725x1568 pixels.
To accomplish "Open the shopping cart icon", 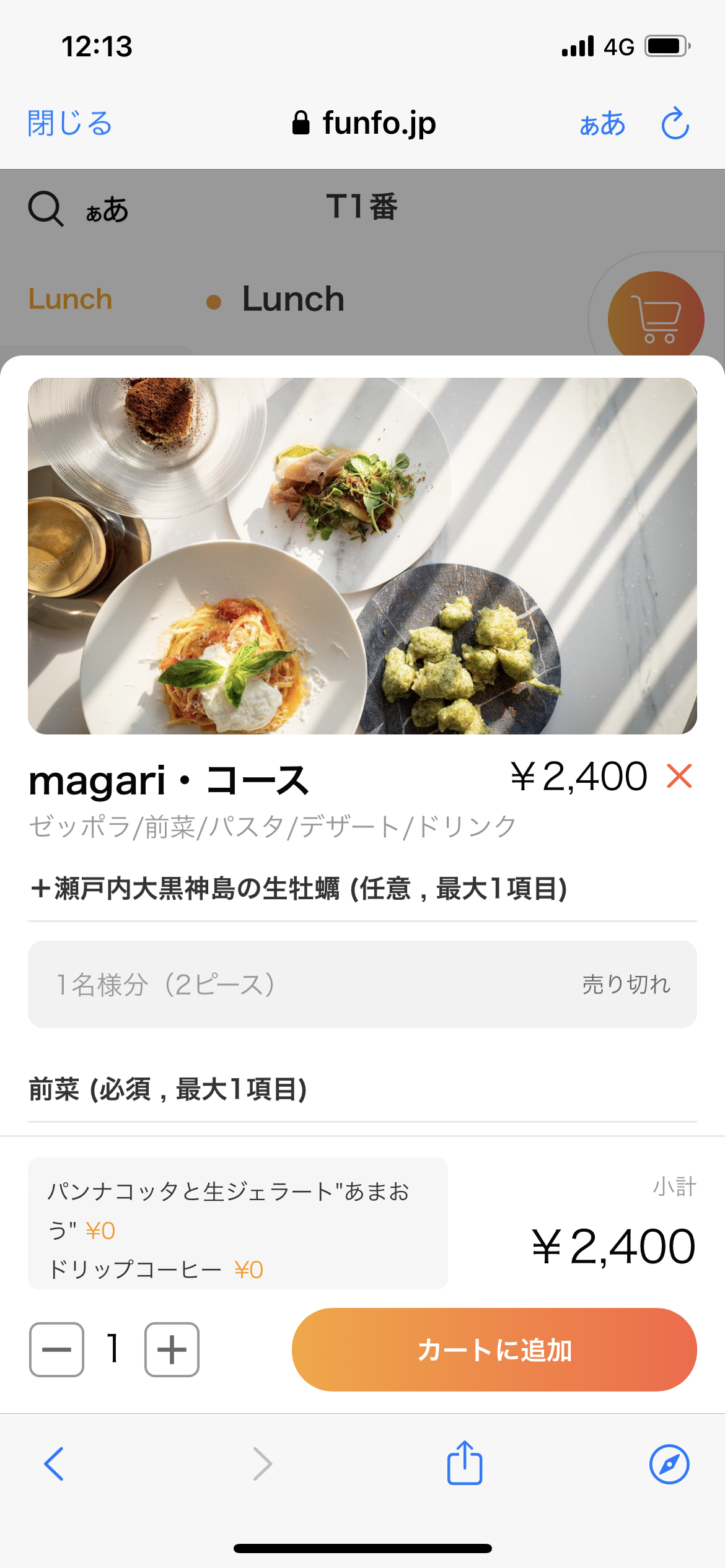I will point(655,318).
